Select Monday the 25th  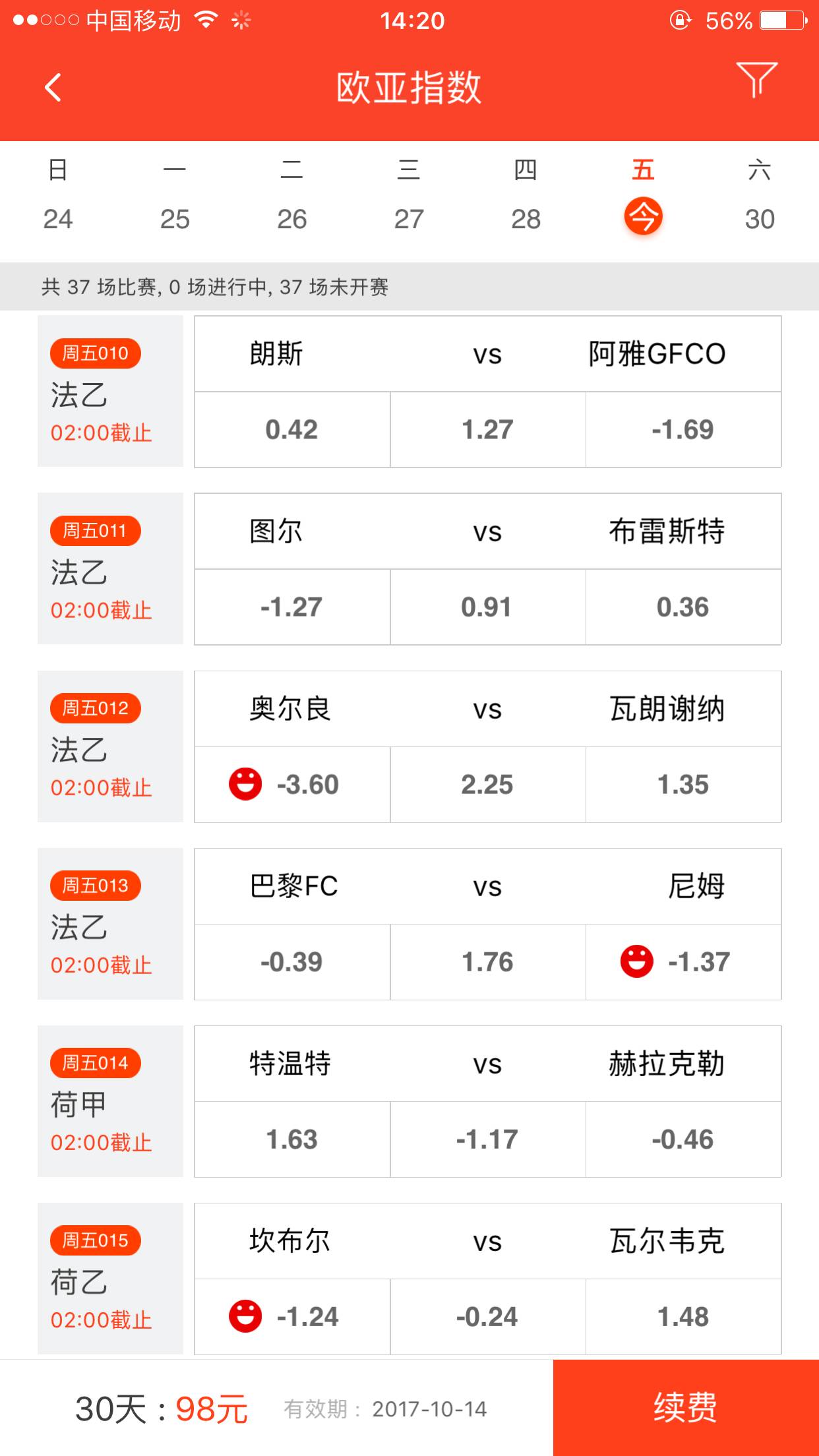point(175,195)
